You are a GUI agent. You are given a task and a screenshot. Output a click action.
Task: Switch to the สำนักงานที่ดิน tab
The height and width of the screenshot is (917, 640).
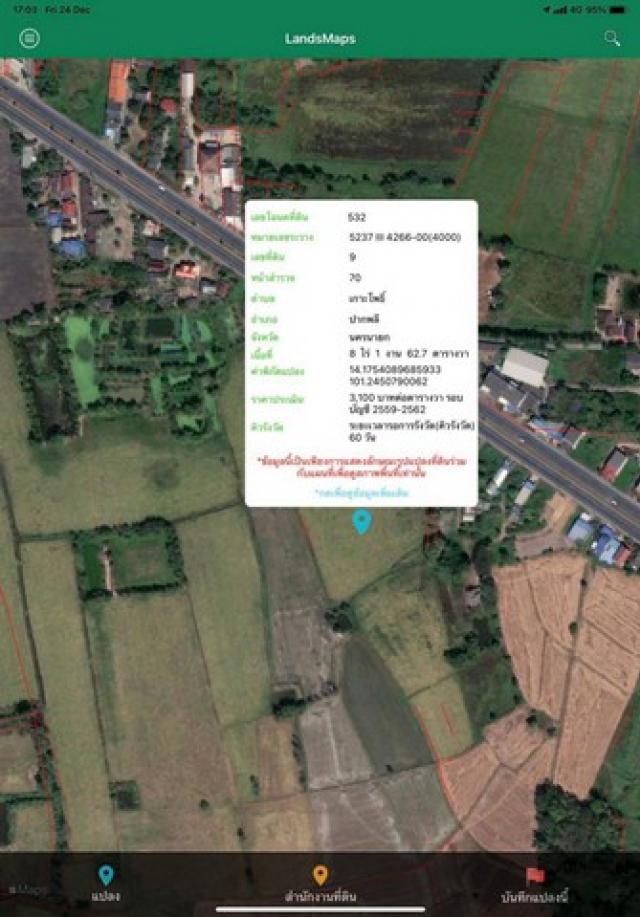point(320,884)
